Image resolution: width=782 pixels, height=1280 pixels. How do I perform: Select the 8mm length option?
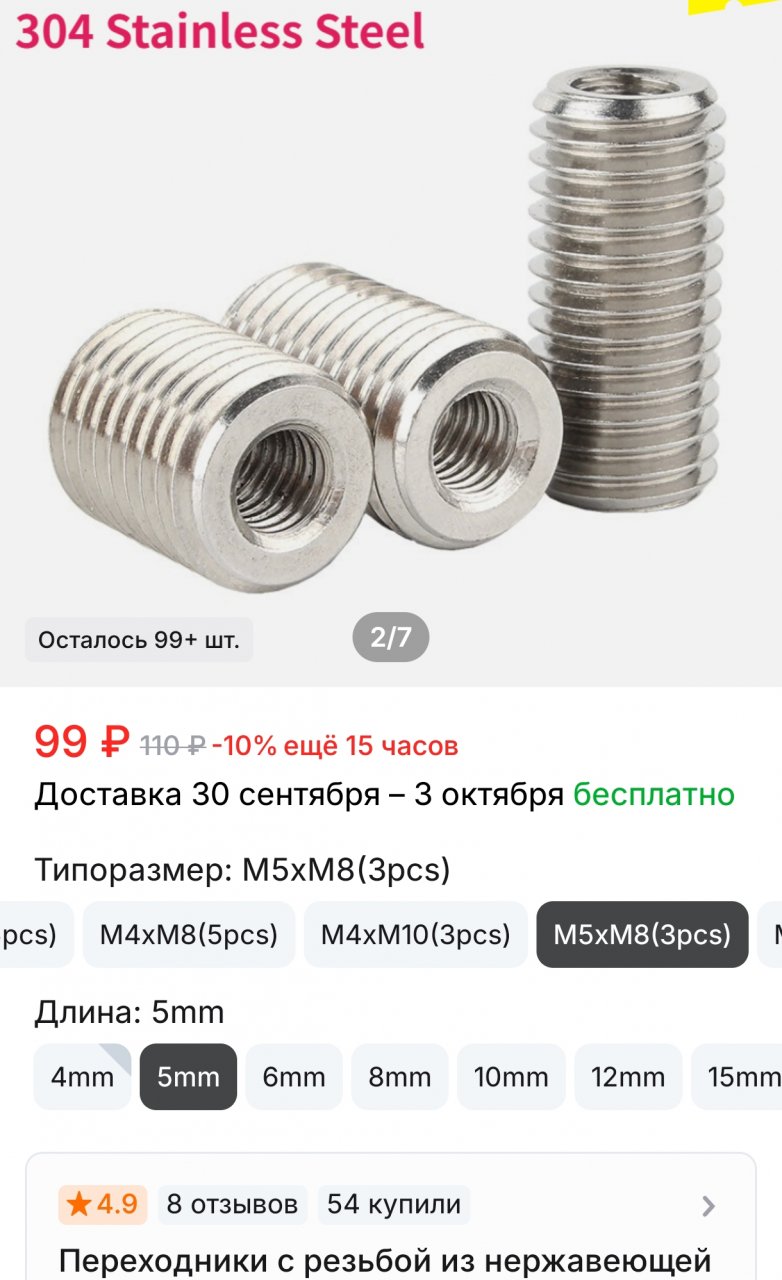click(x=400, y=1077)
